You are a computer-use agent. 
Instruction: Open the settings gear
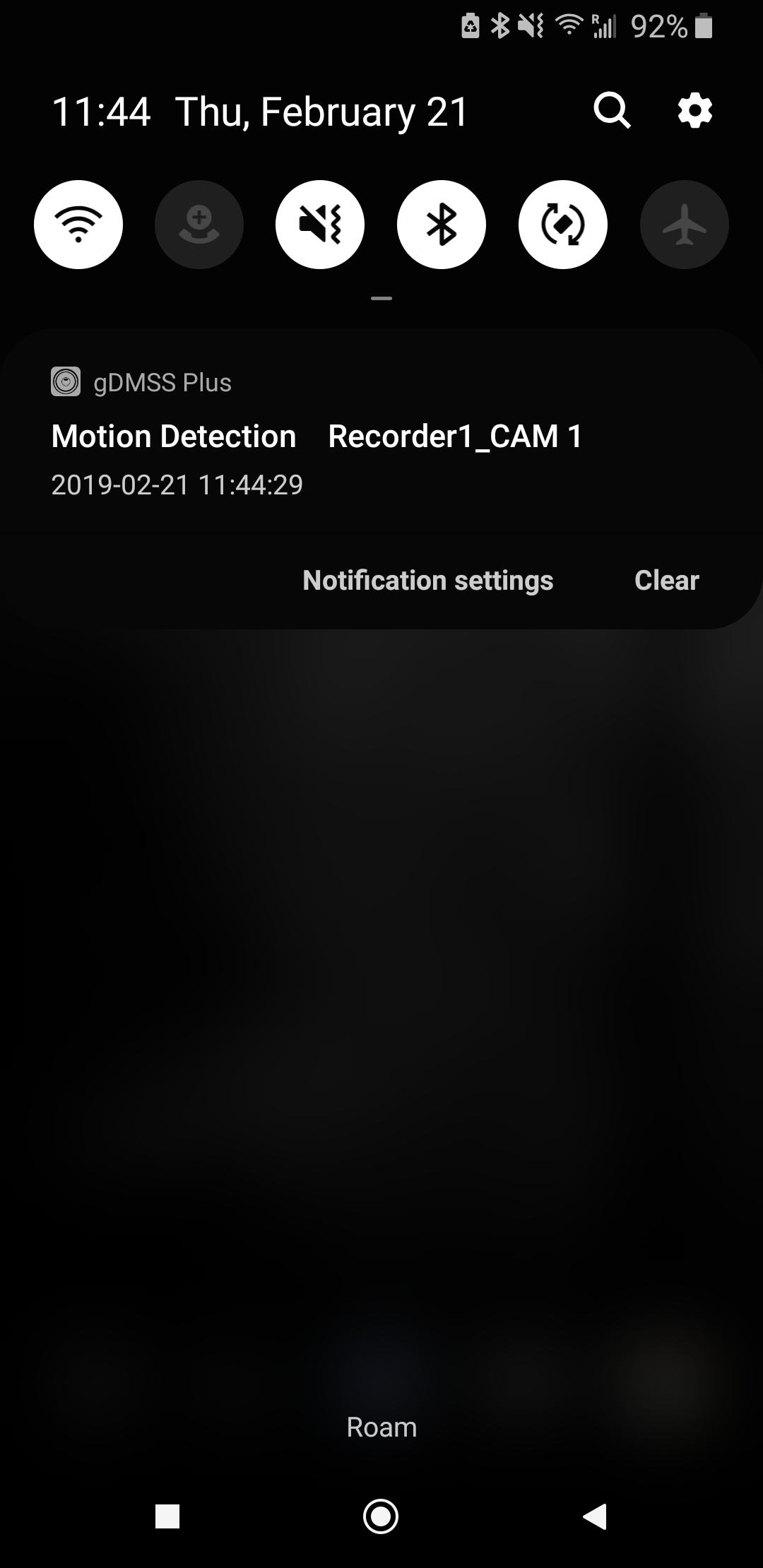pyautogui.click(x=695, y=111)
